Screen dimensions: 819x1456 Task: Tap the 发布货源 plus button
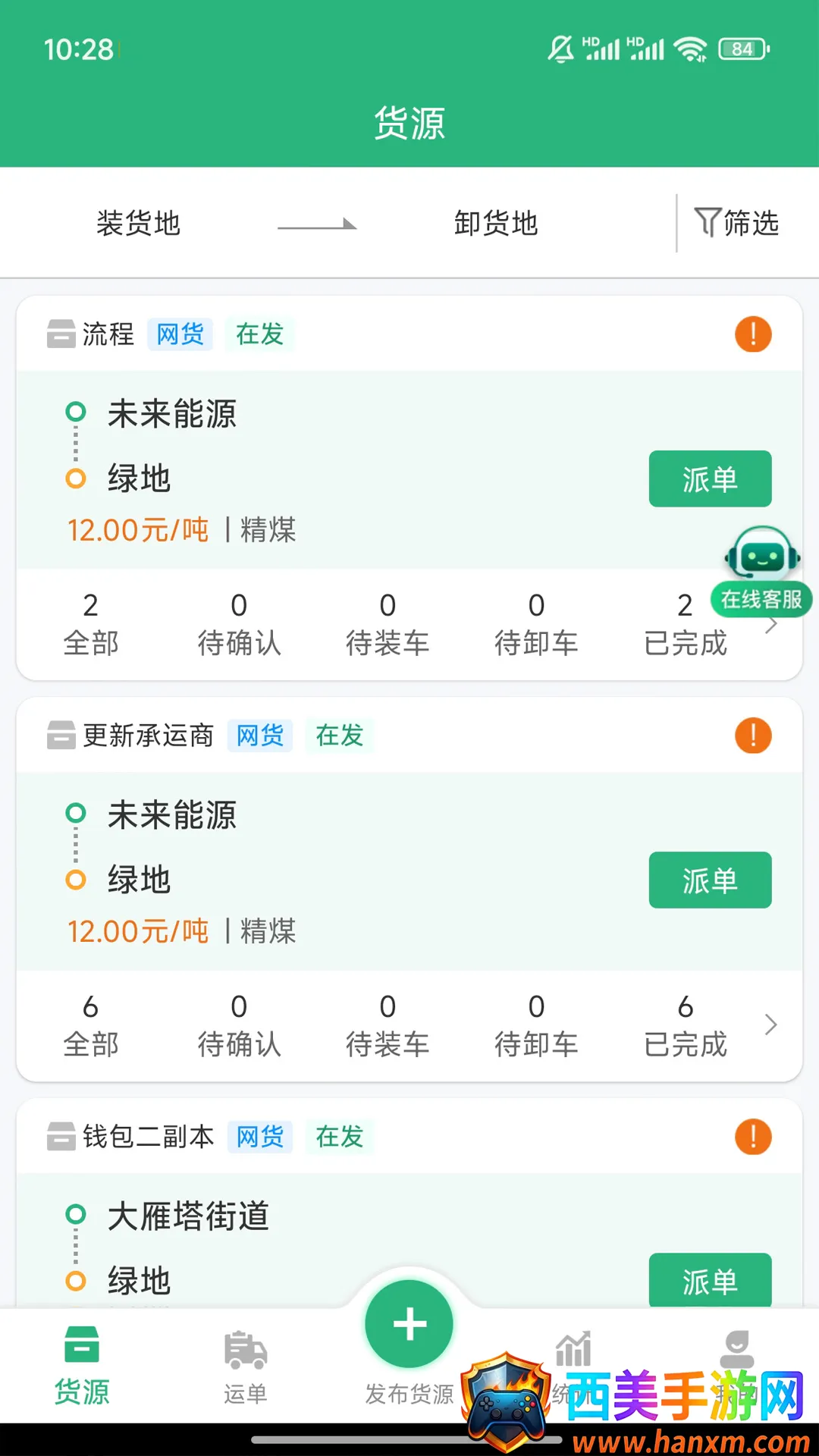click(x=409, y=1324)
